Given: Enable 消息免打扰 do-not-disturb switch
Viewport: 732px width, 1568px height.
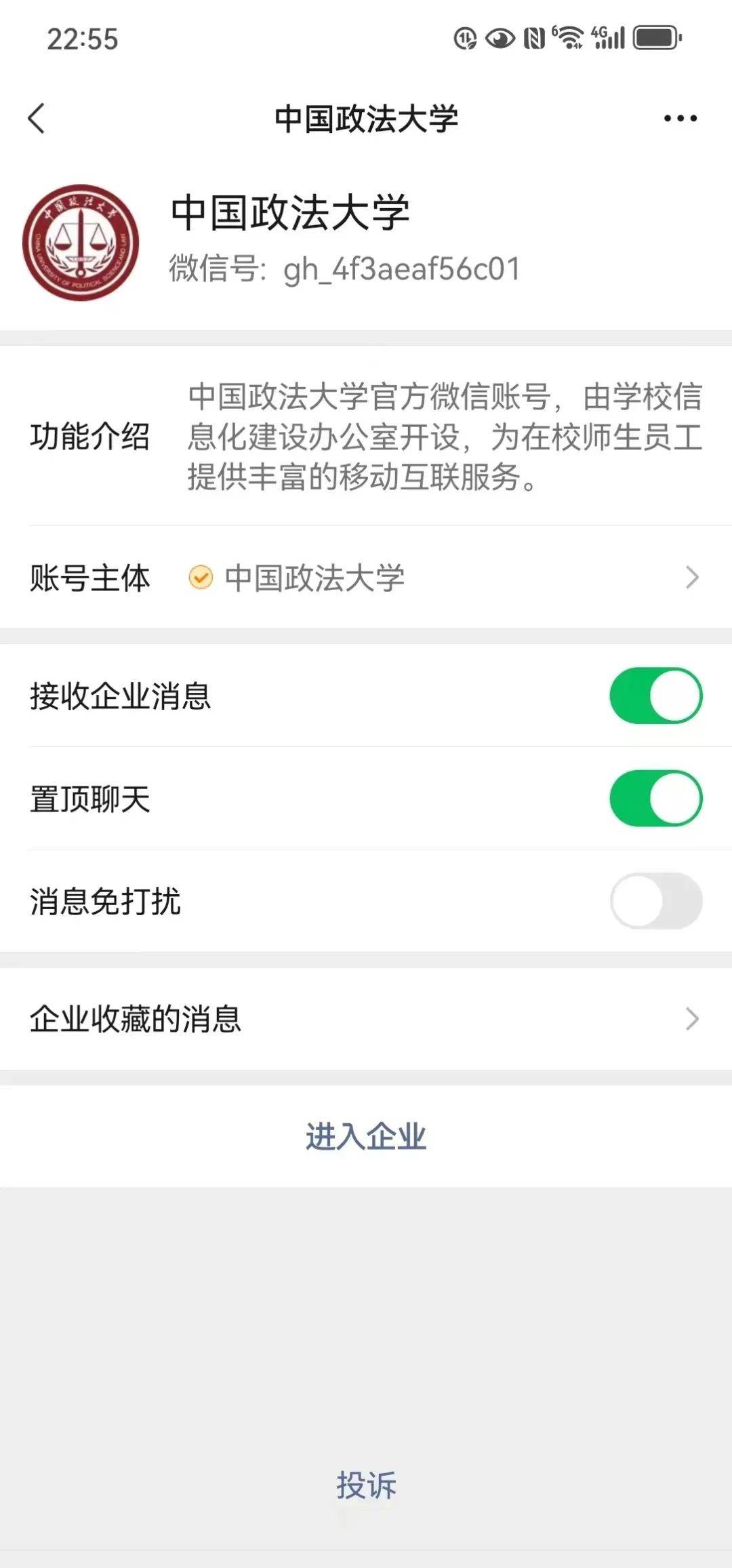Looking at the screenshot, I should click(x=655, y=900).
